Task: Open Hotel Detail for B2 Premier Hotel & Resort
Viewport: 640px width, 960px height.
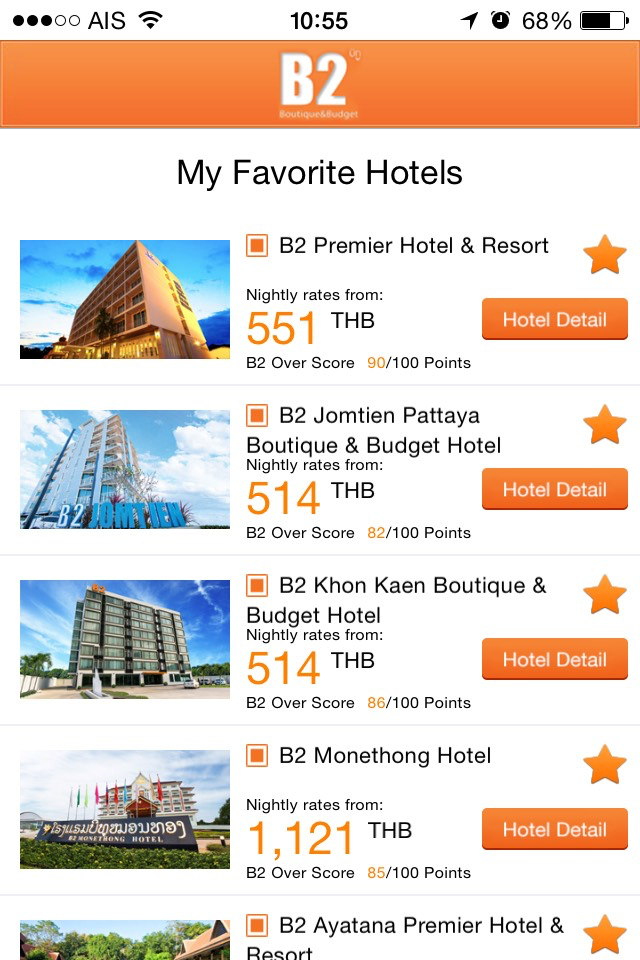Action: [x=555, y=320]
